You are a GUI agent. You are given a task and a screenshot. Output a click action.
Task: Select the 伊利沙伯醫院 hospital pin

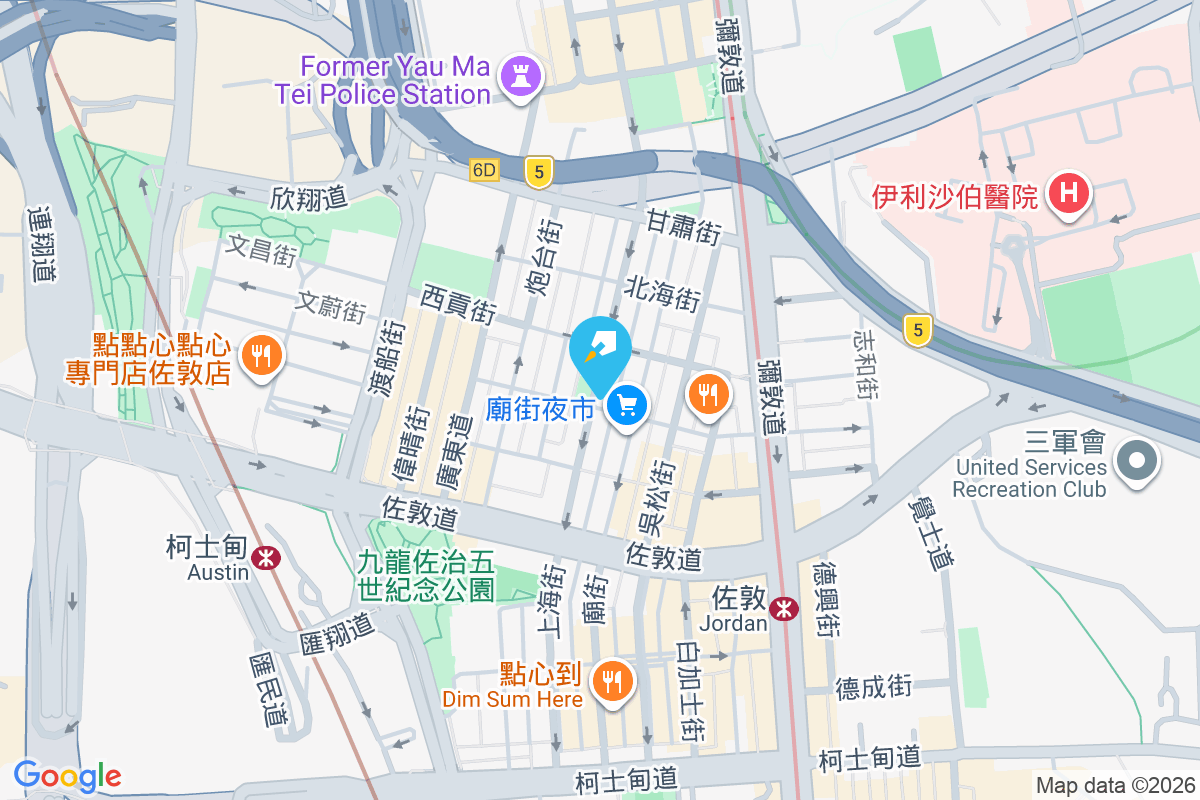tap(1067, 193)
